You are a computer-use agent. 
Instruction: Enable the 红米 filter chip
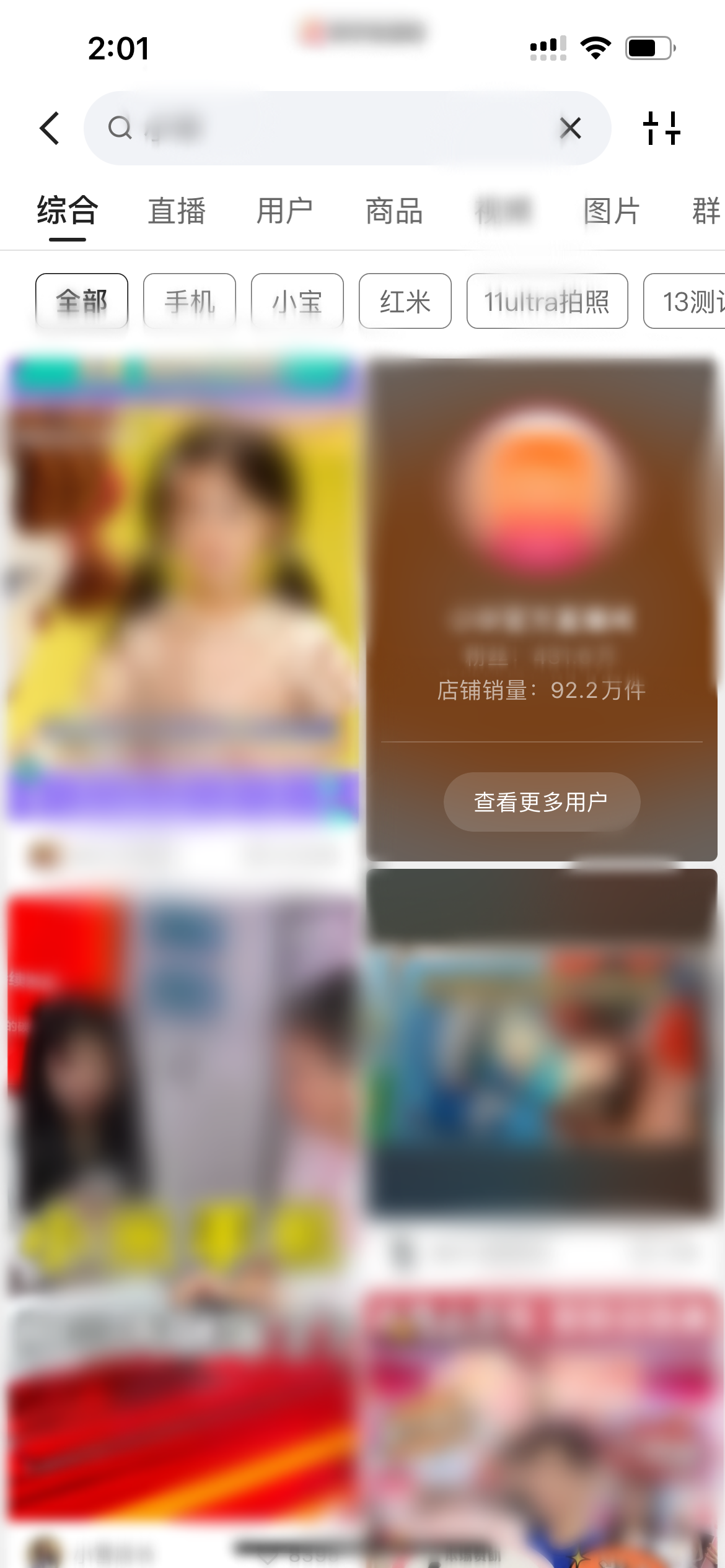[405, 301]
